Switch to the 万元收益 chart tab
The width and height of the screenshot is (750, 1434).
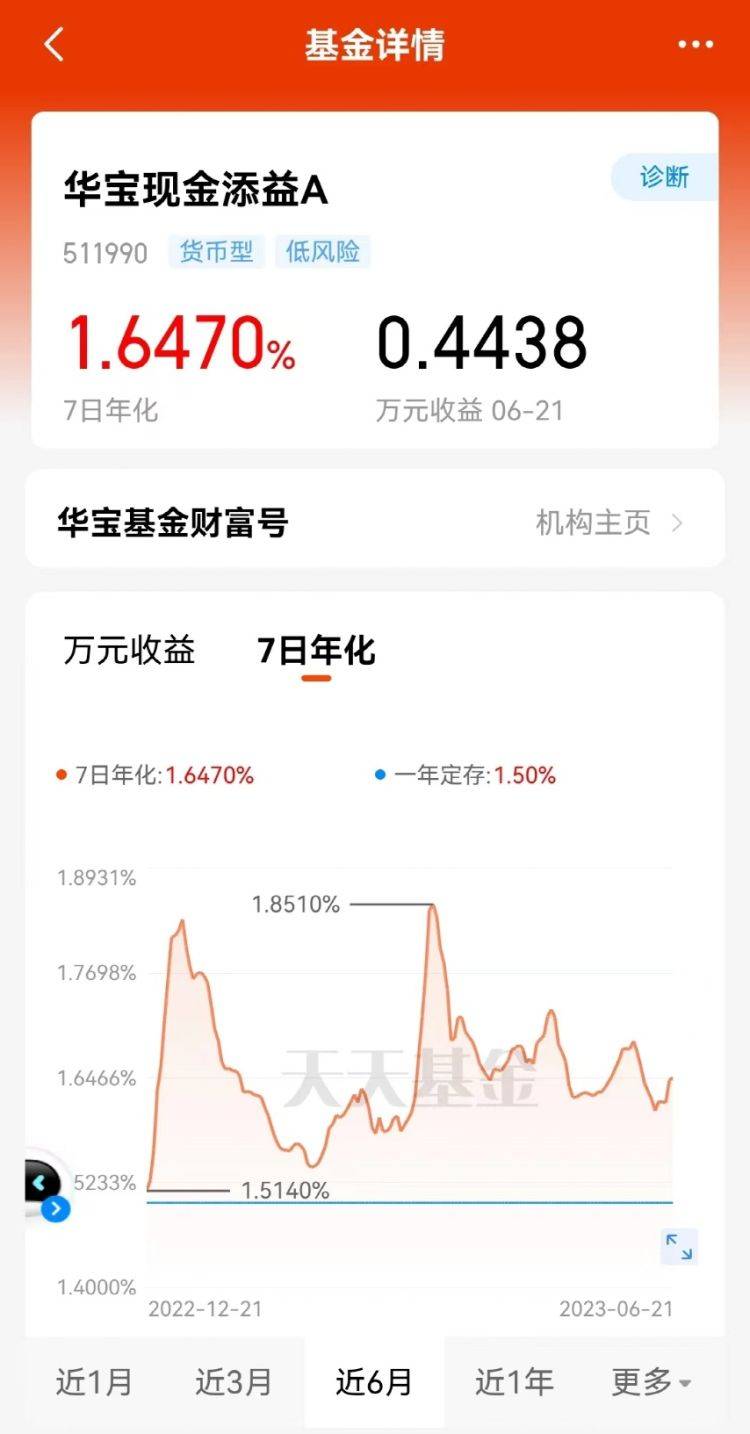130,651
